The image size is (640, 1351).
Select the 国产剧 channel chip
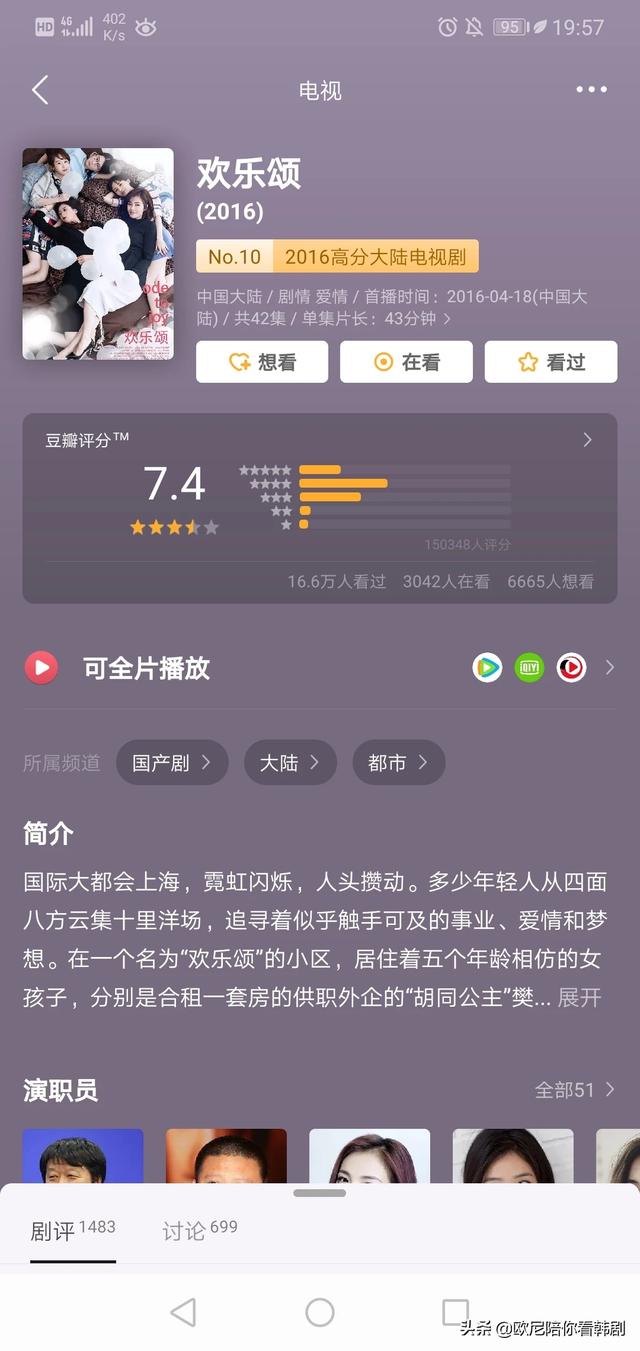(x=172, y=763)
